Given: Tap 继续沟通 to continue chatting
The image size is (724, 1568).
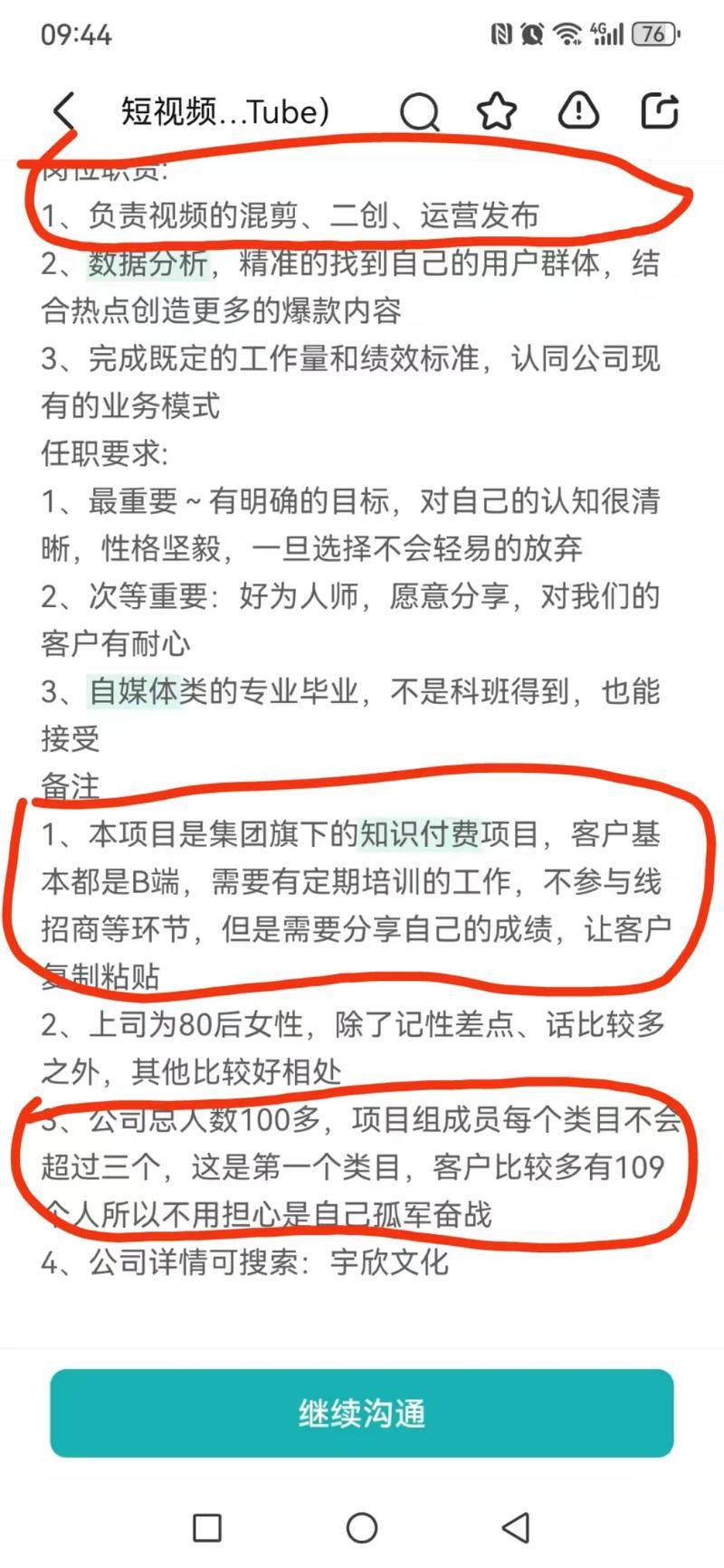Looking at the screenshot, I should point(362,1412).
